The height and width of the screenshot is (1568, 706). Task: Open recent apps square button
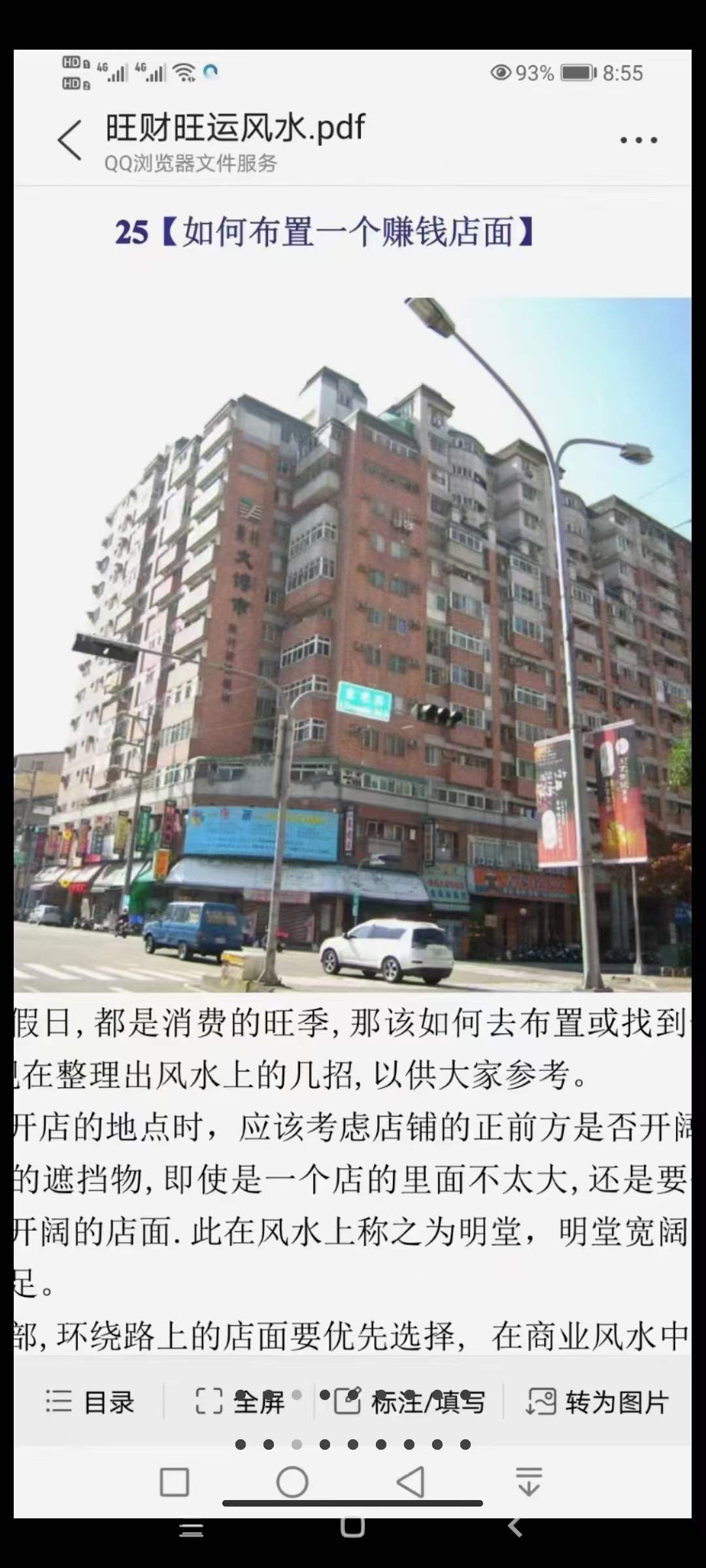(x=175, y=1482)
